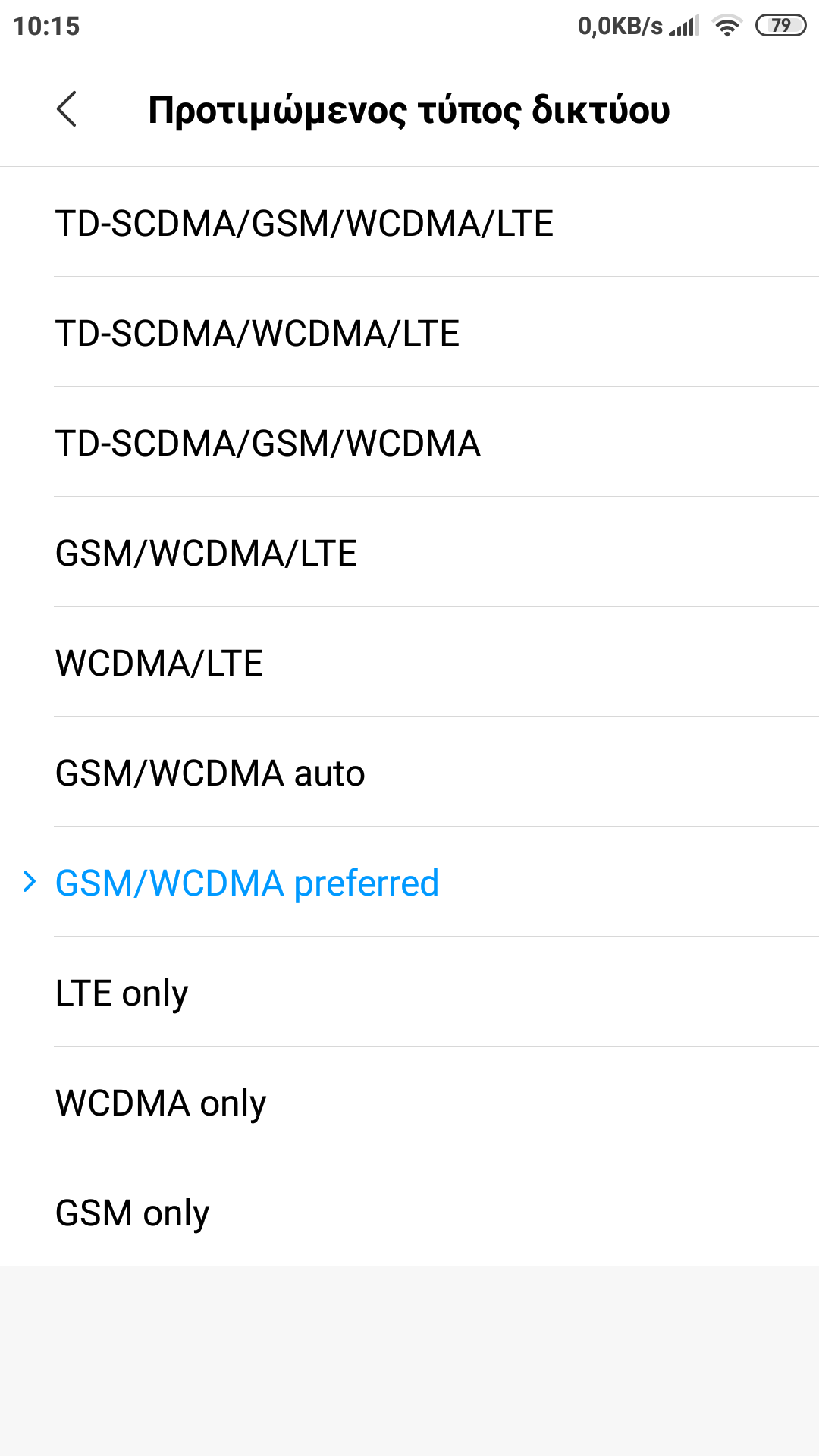The width and height of the screenshot is (819, 1456).
Task: Tap the selected GSM/WCDMA preferred option
Action: point(247,883)
